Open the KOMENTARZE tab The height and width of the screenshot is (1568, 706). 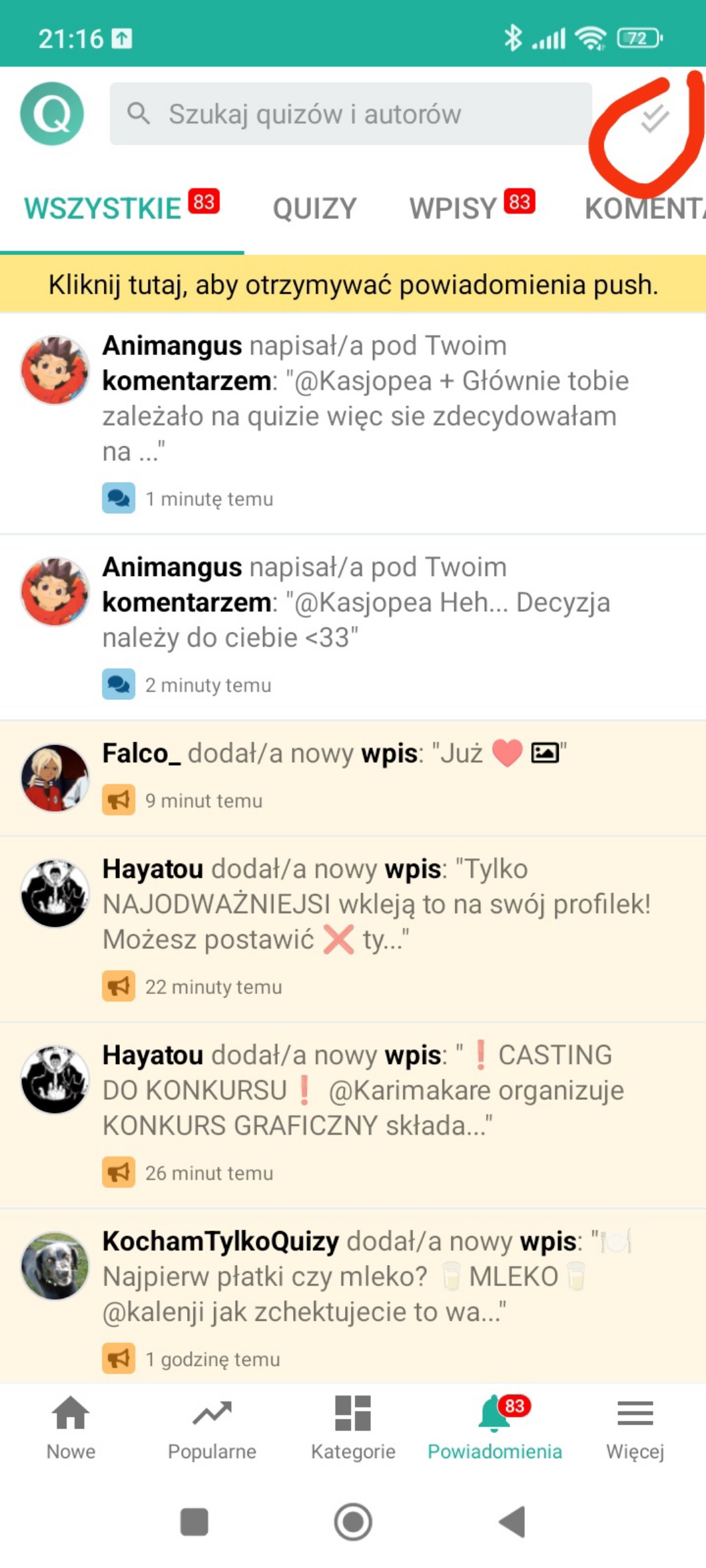pyautogui.click(x=643, y=209)
